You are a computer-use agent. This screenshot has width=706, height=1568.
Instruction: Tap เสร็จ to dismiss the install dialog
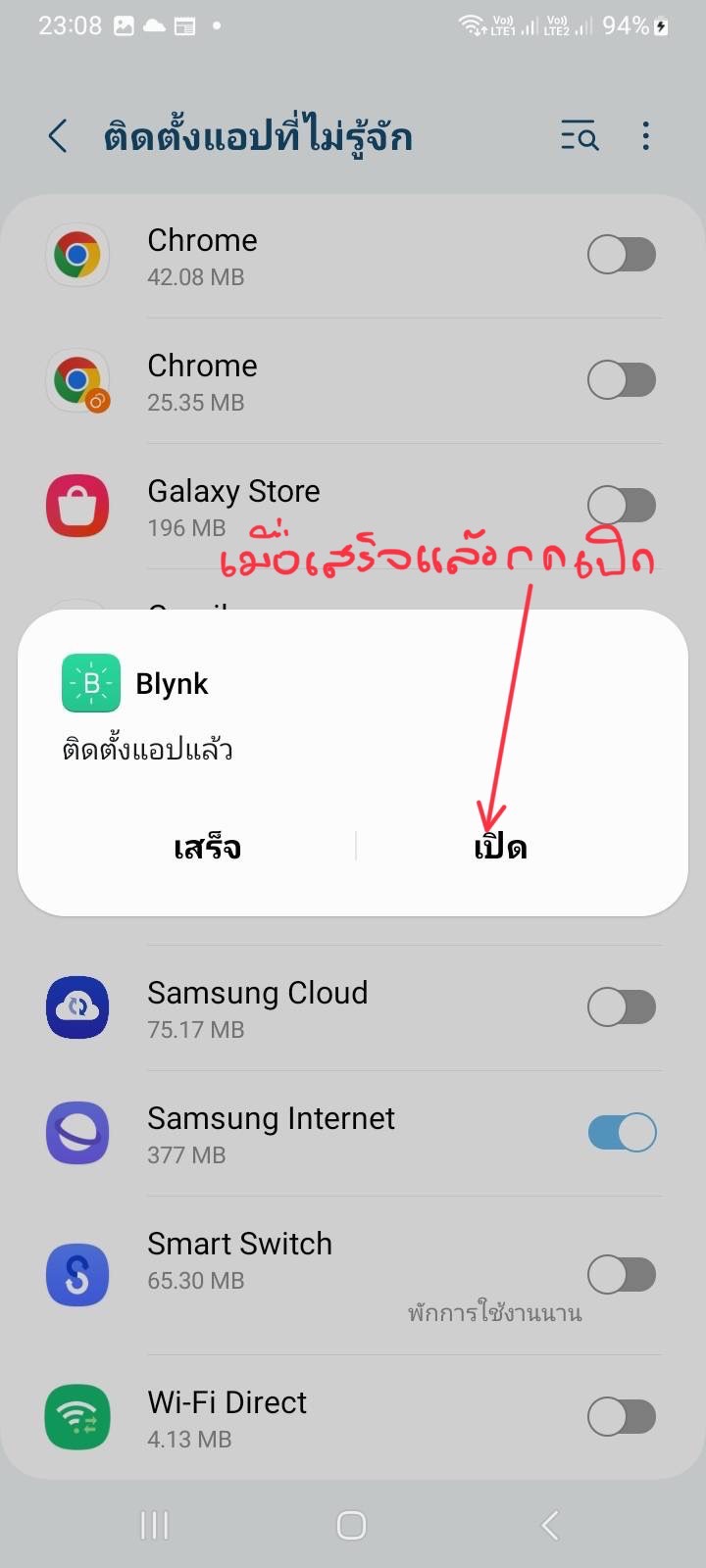tap(206, 847)
